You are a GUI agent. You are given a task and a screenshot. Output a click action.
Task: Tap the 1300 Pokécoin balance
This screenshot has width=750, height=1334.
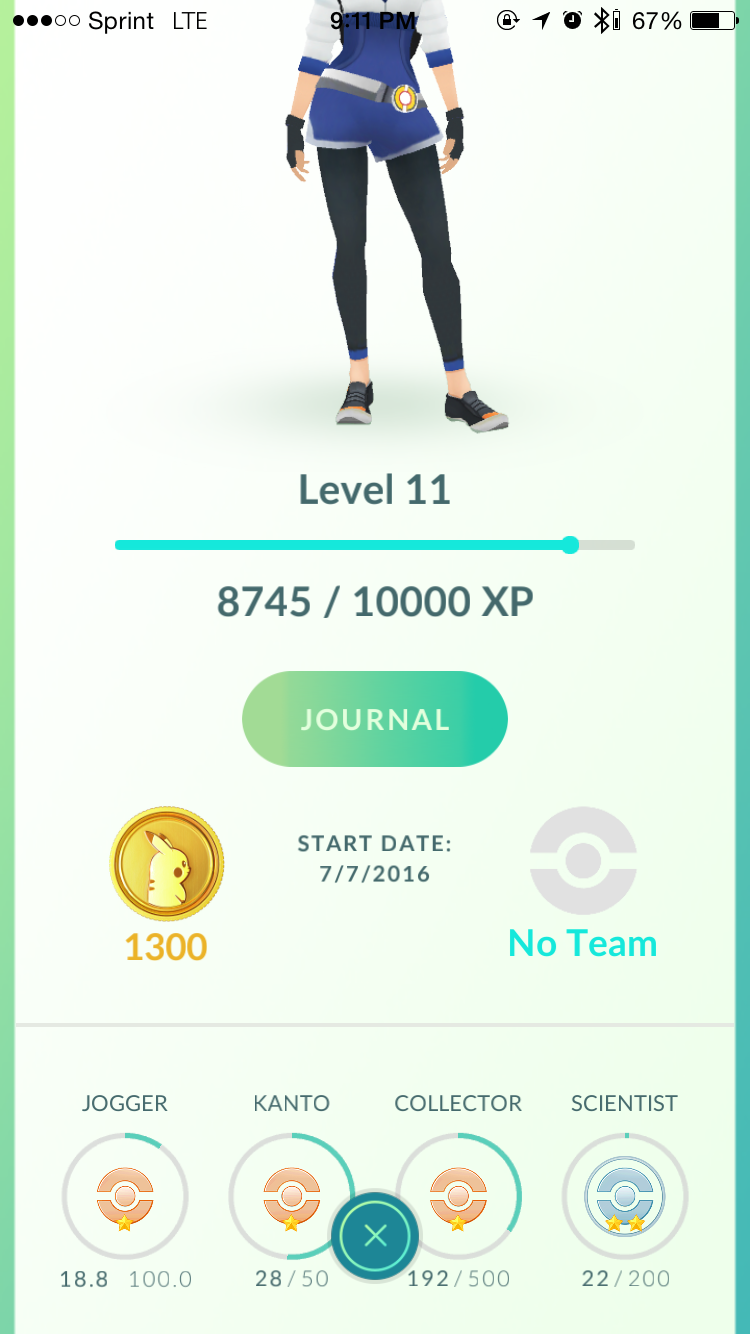[x=165, y=946]
